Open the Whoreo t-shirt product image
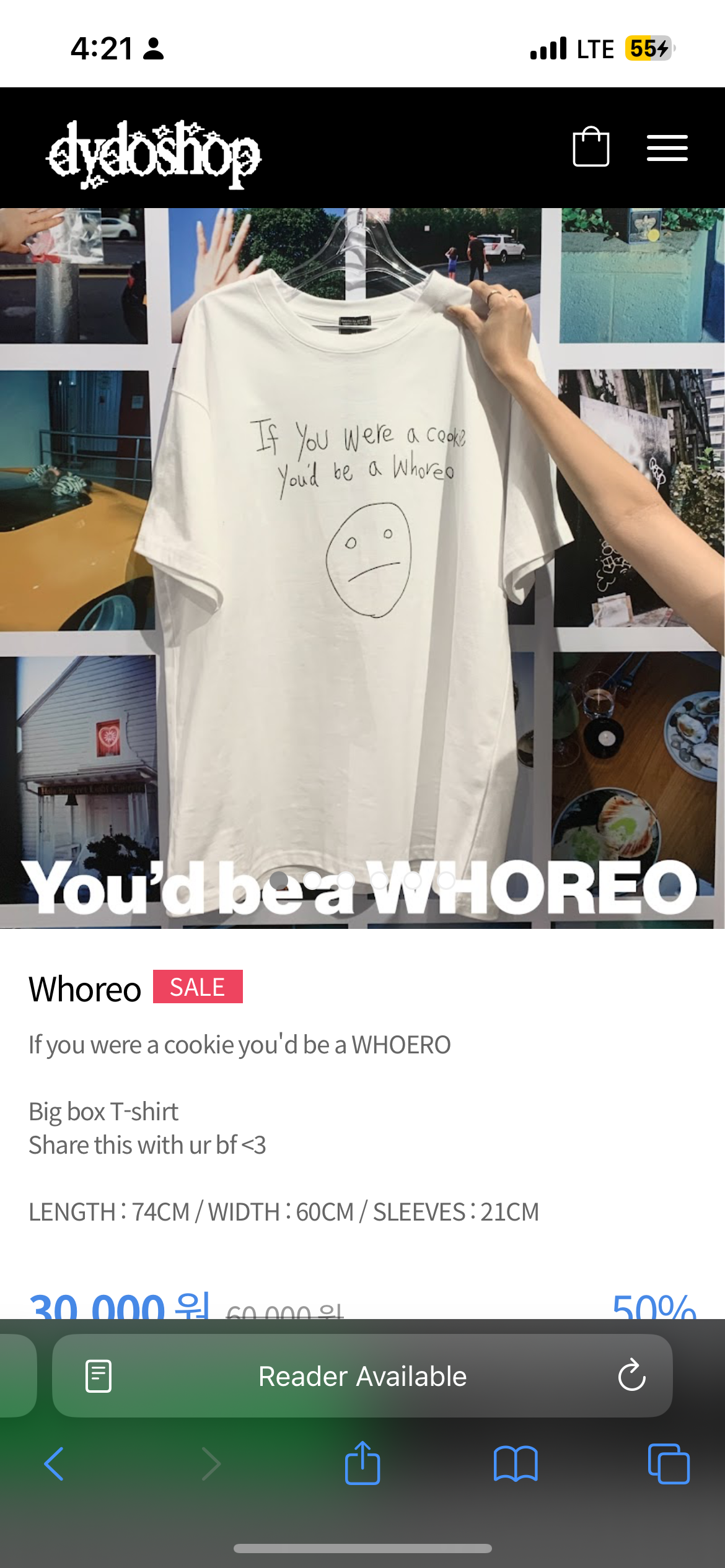The height and width of the screenshot is (1568, 725). 362,557
